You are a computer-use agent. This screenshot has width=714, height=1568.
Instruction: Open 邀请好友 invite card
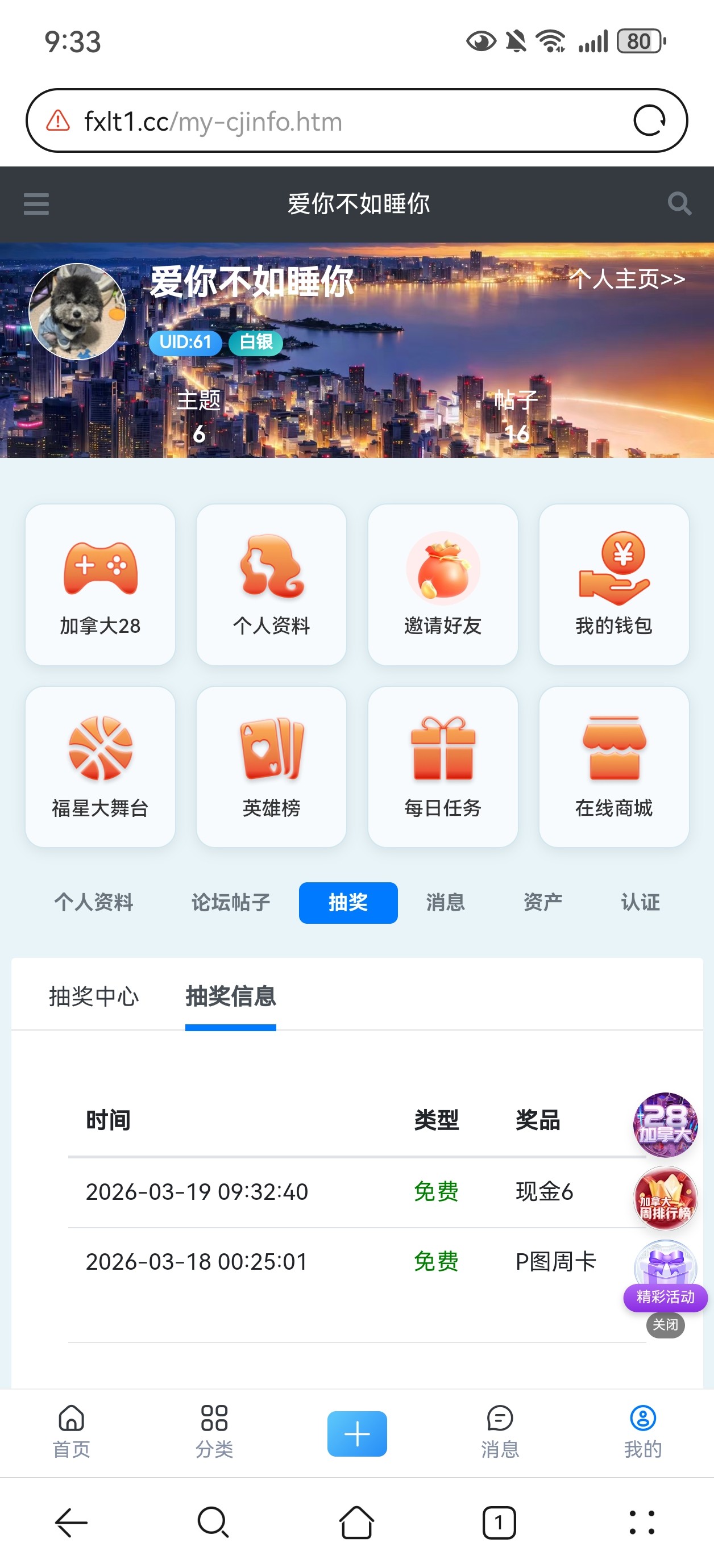tap(443, 585)
